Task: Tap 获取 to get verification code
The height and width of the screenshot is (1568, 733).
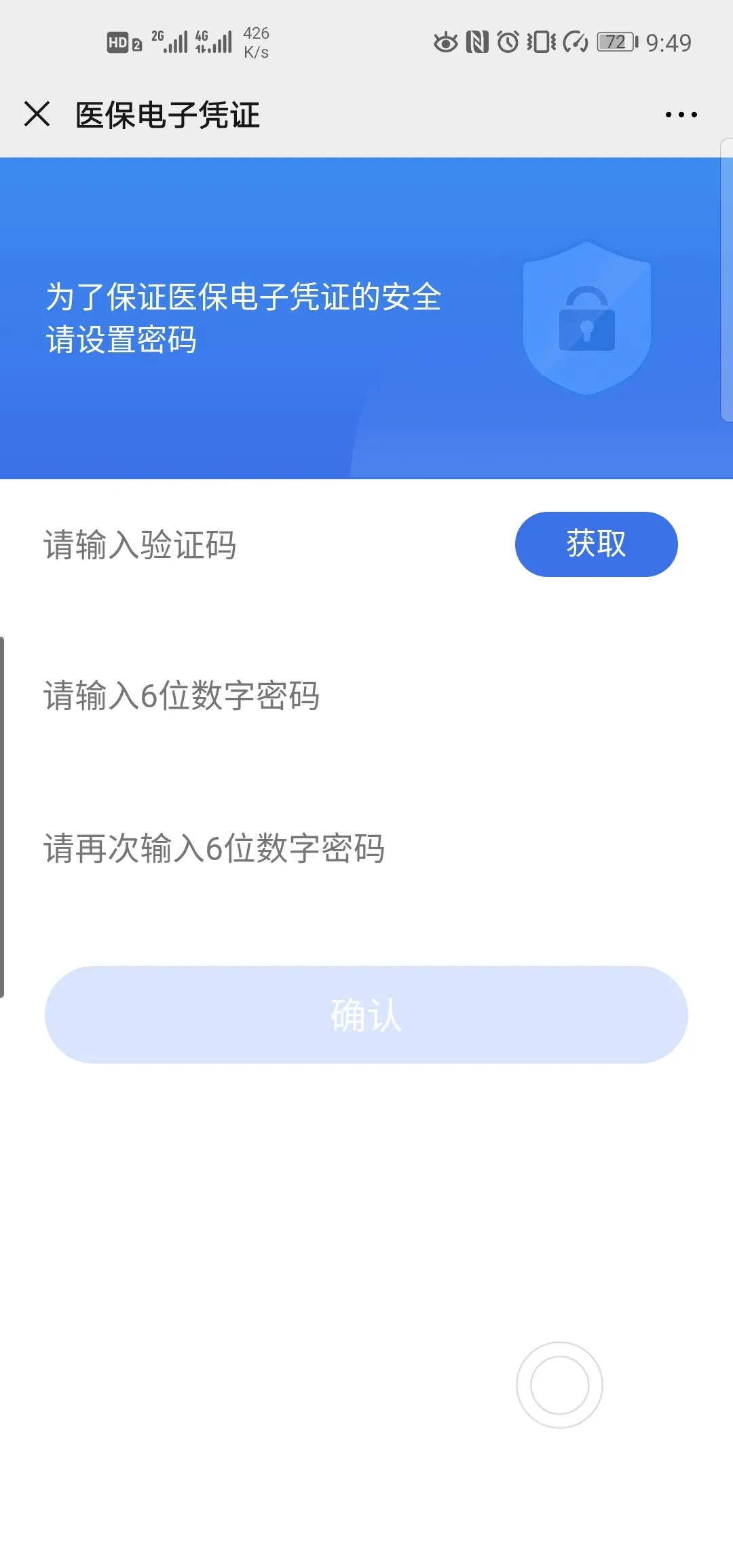Action: point(596,544)
